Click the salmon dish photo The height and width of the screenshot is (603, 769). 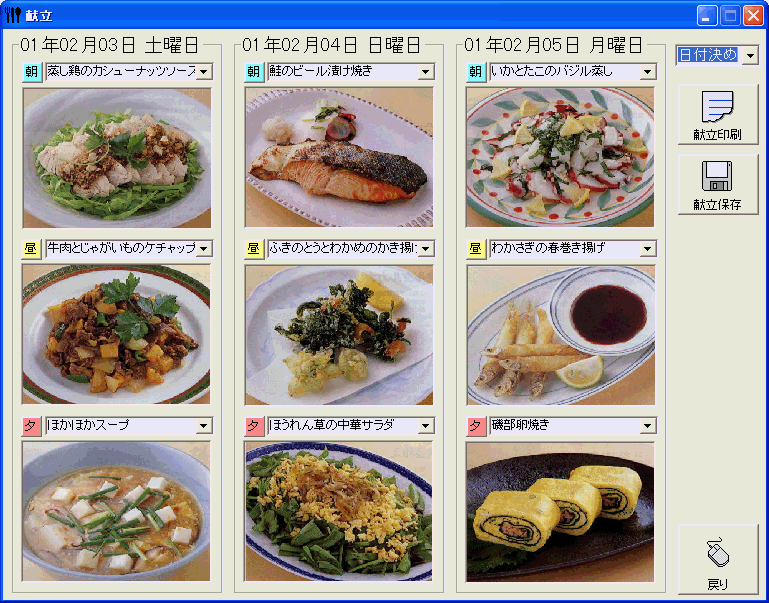coord(339,157)
